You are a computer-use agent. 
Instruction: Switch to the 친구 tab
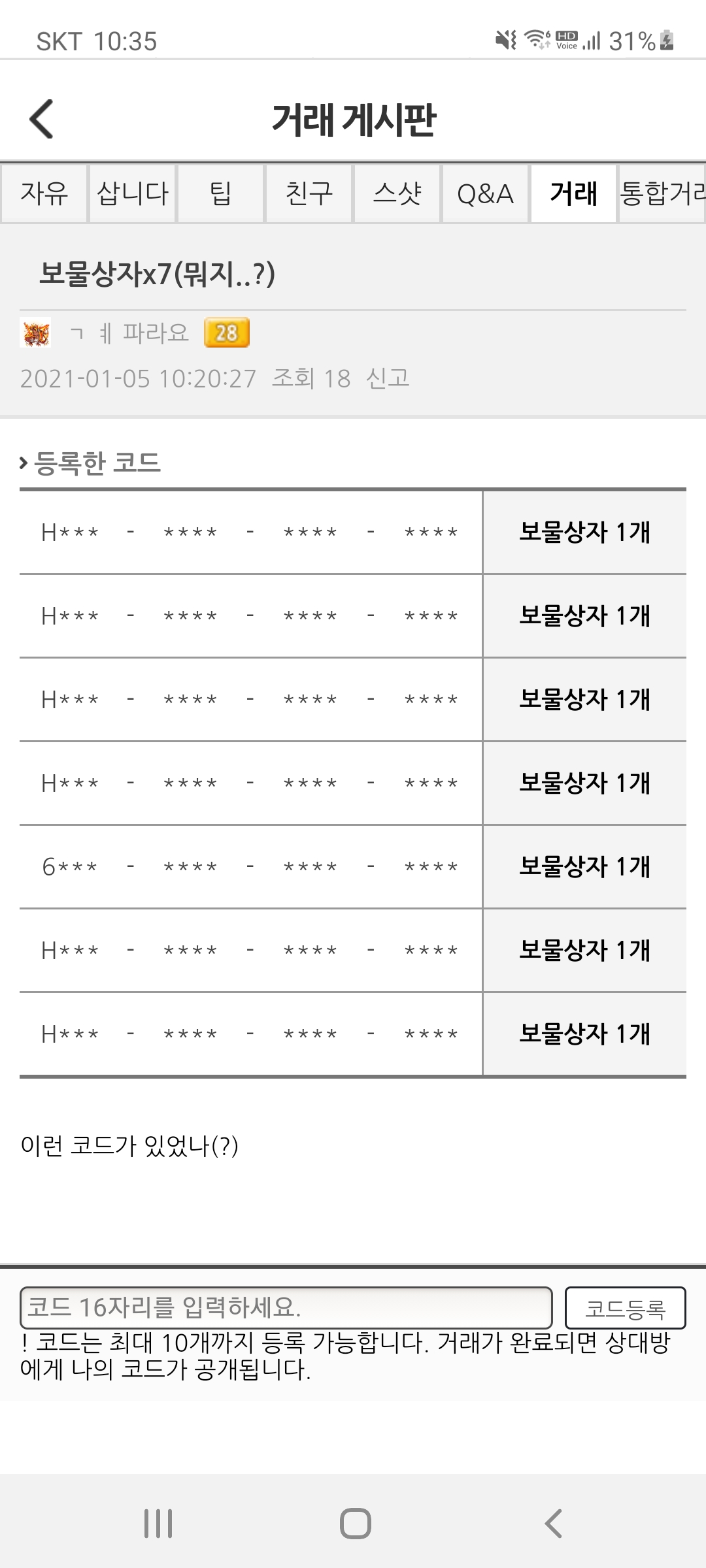pos(309,194)
